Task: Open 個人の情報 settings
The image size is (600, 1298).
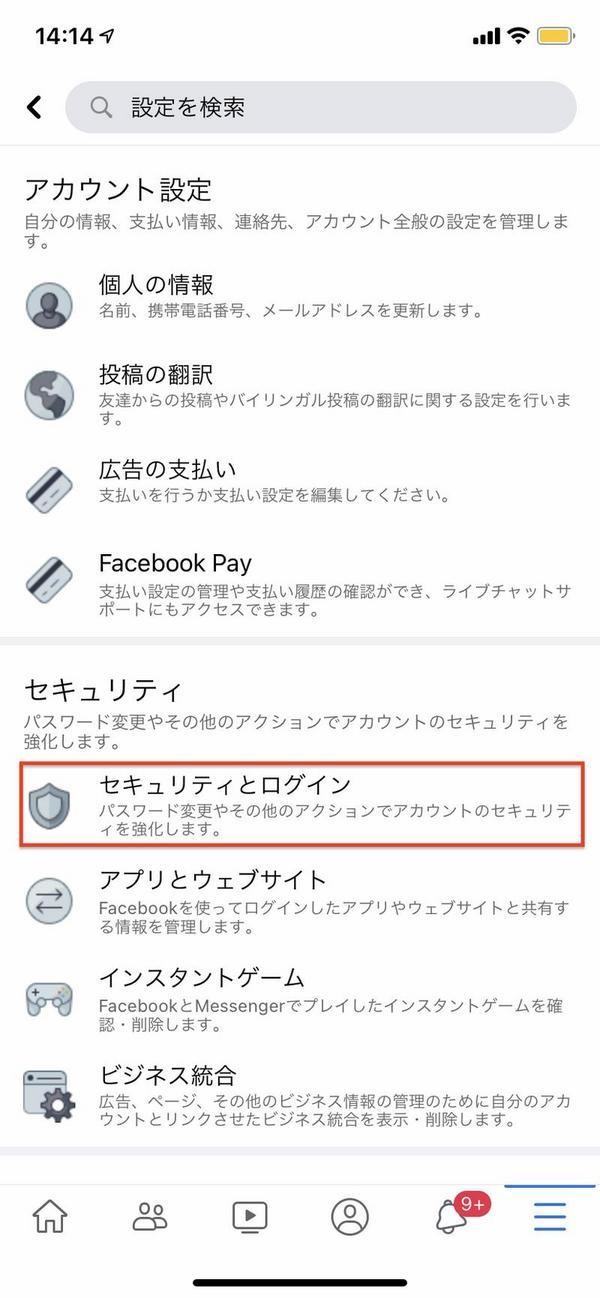Action: (x=300, y=298)
